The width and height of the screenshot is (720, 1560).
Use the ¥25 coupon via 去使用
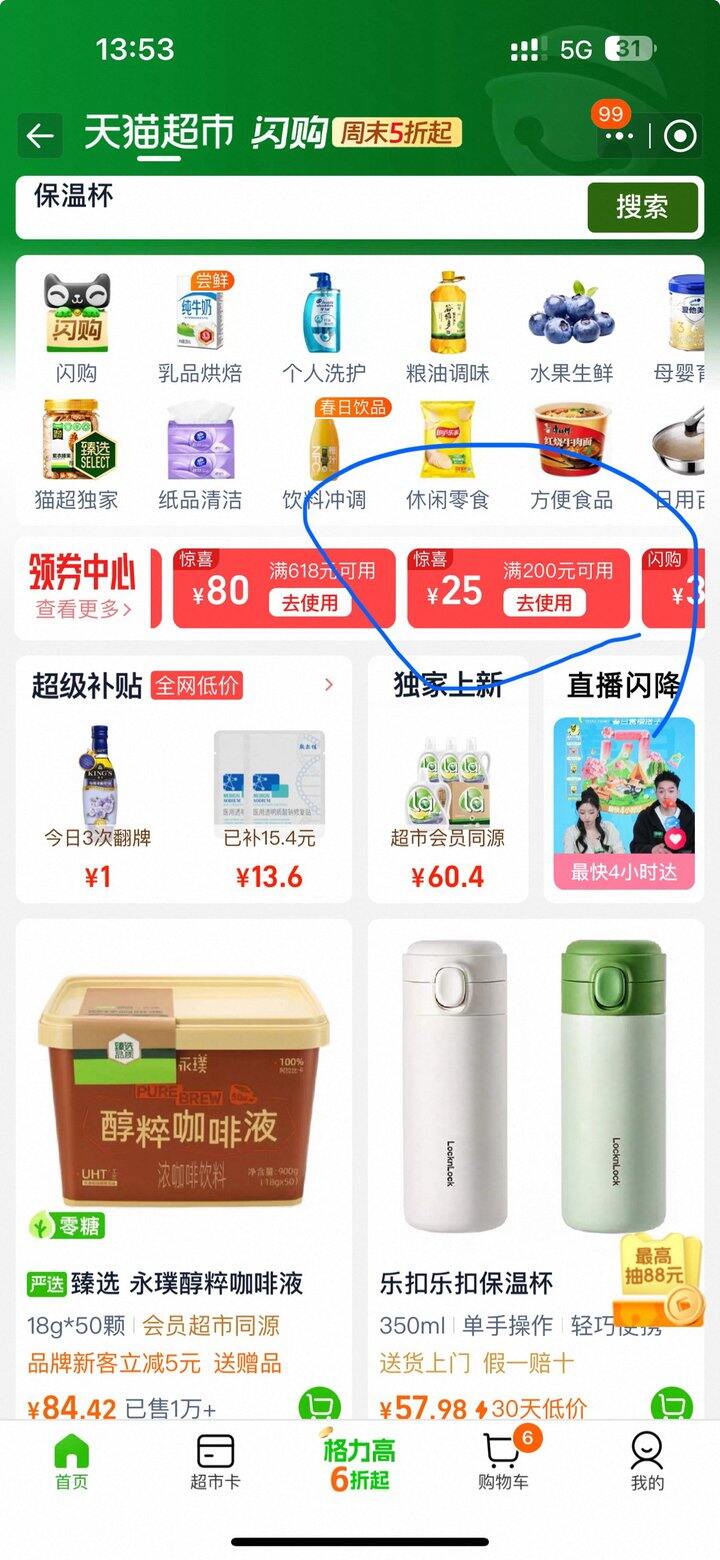coord(544,603)
